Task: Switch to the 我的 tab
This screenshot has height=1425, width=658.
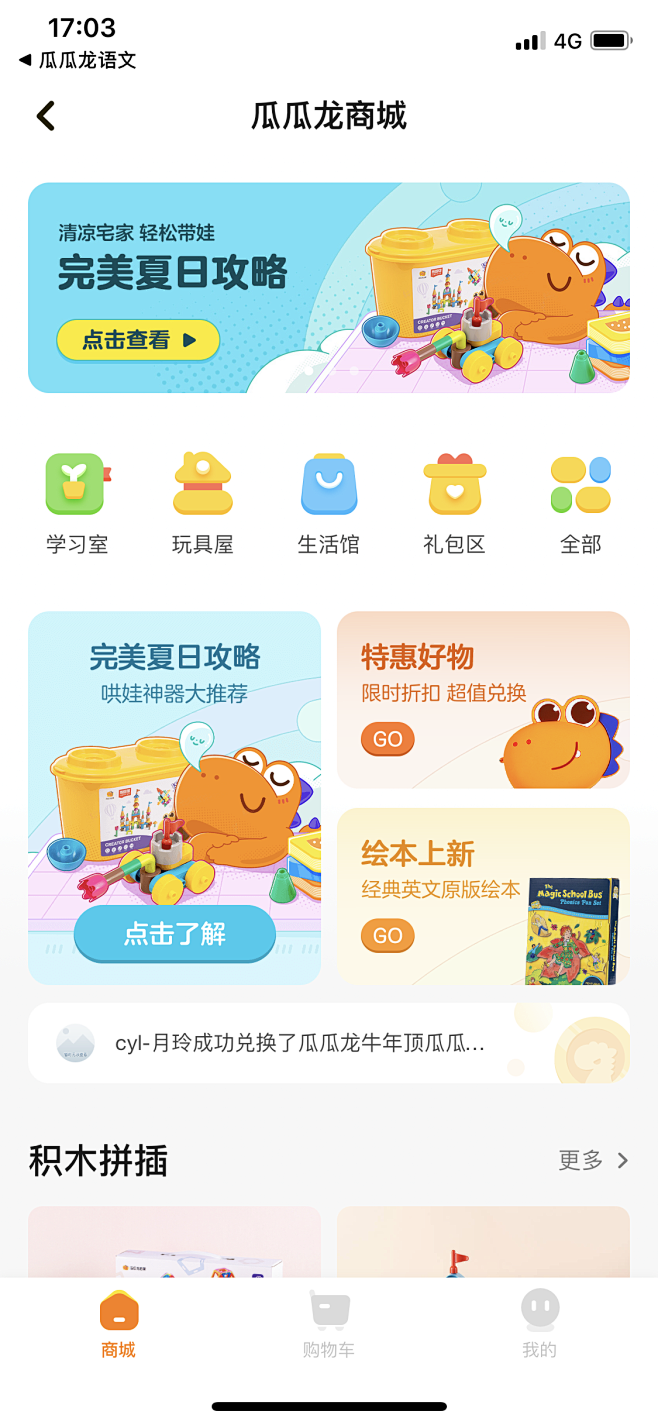Action: pos(539,1325)
